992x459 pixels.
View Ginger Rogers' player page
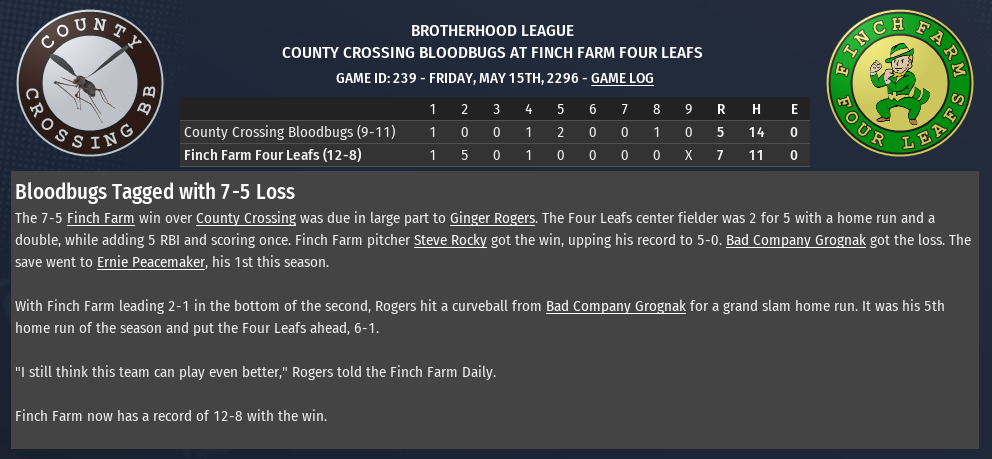pyautogui.click(x=492, y=218)
